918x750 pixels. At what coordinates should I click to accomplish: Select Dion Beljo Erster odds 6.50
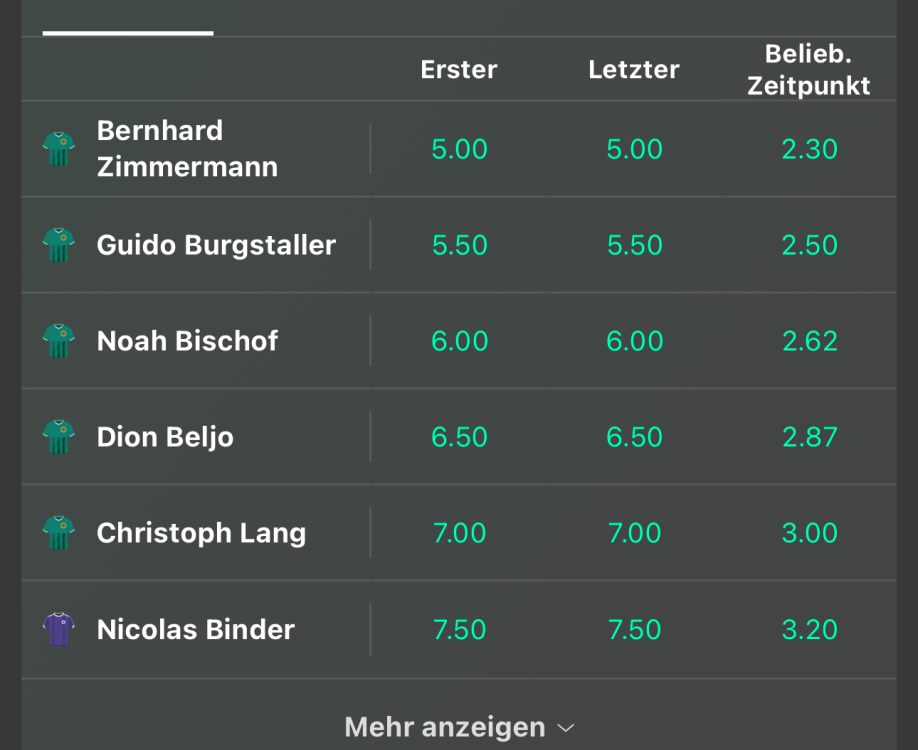pyautogui.click(x=459, y=437)
